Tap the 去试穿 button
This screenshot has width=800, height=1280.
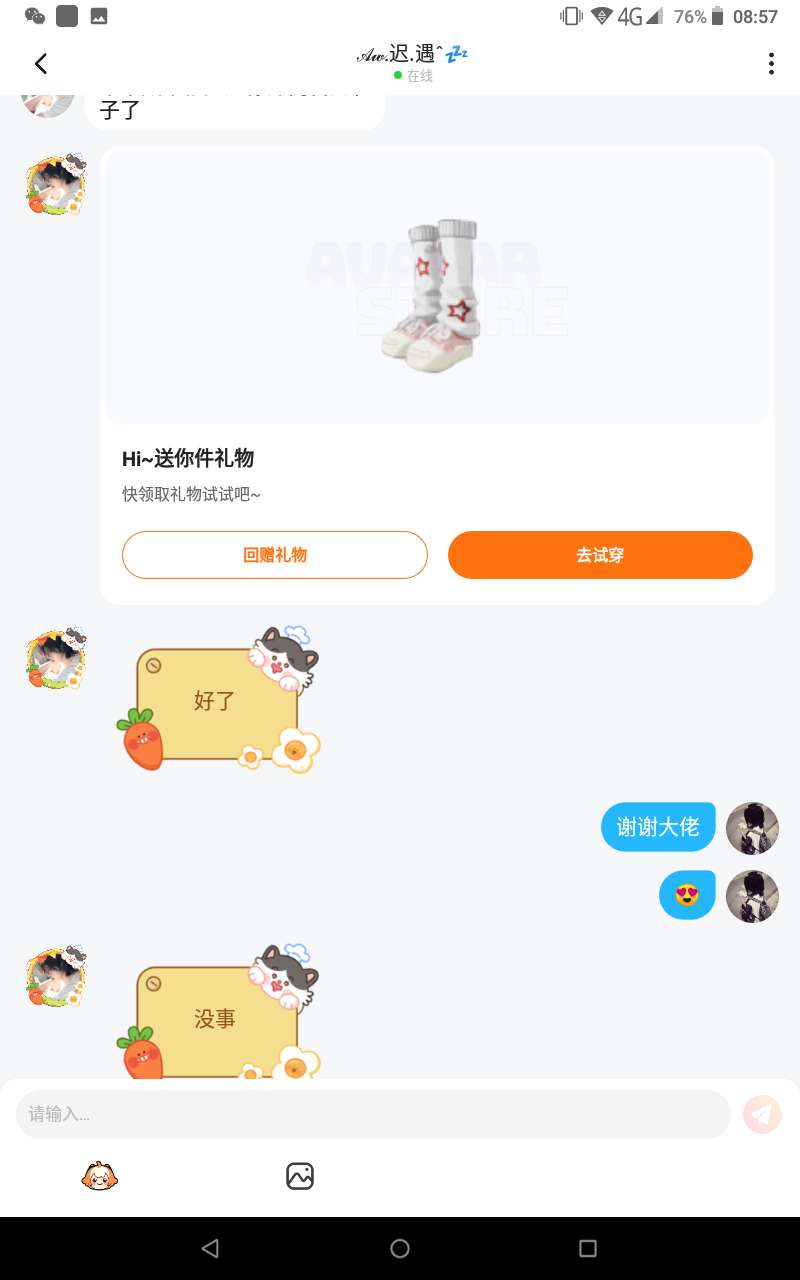[600, 555]
